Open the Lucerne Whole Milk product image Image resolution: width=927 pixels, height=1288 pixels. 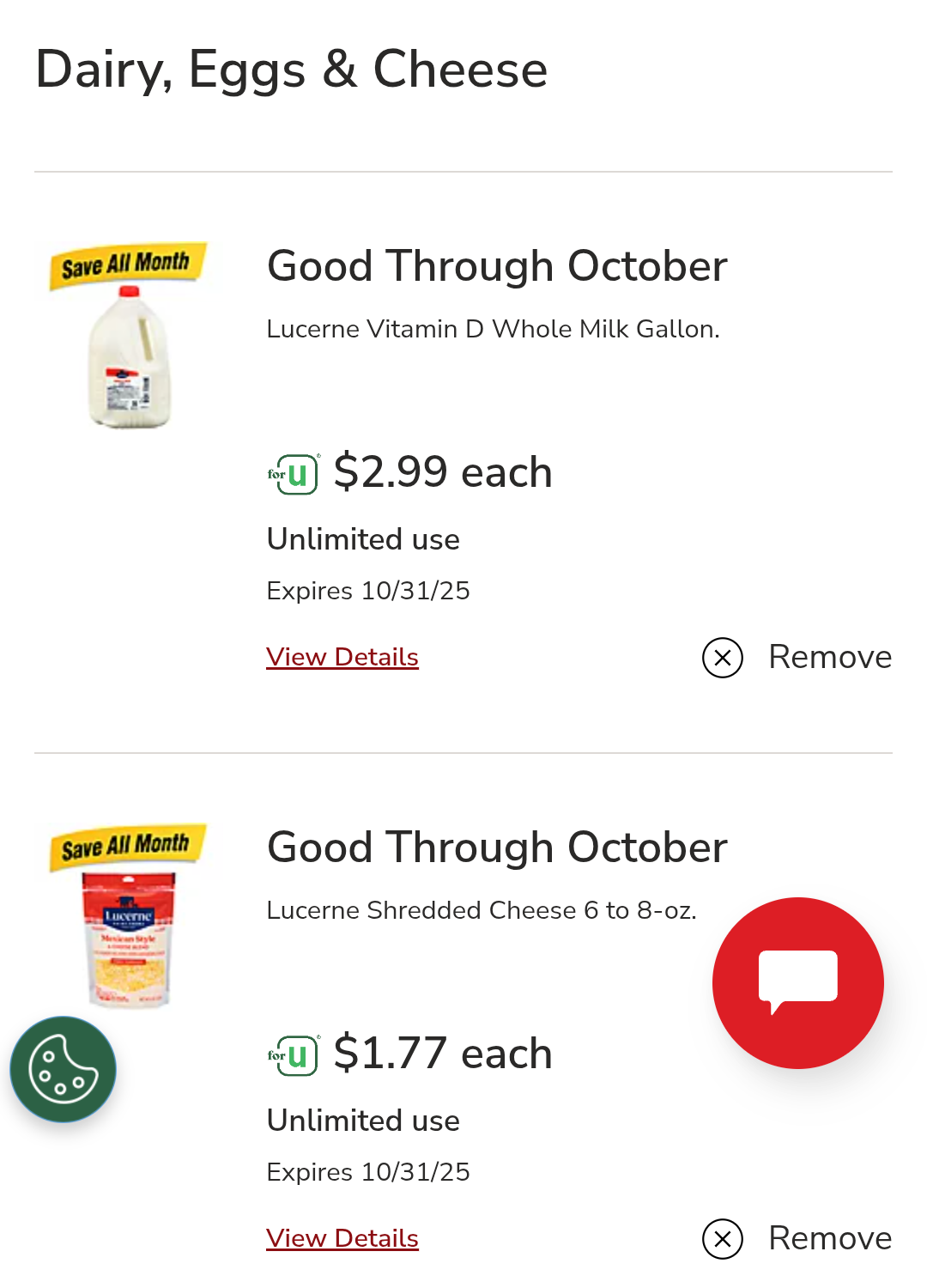coord(129,337)
